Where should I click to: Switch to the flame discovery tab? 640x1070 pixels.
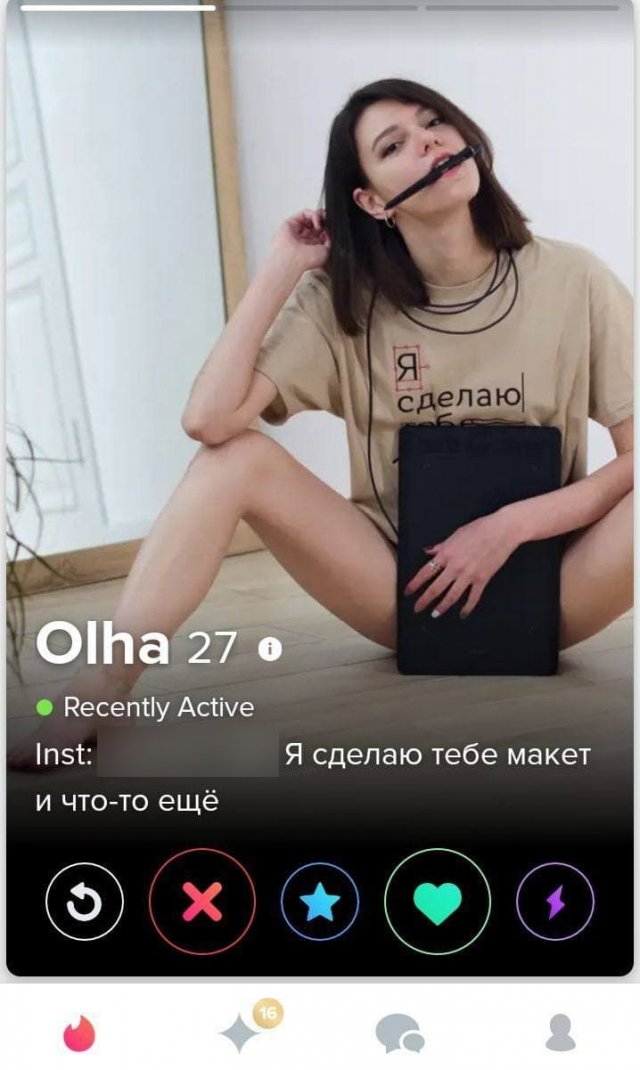[x=79, y=1033]
